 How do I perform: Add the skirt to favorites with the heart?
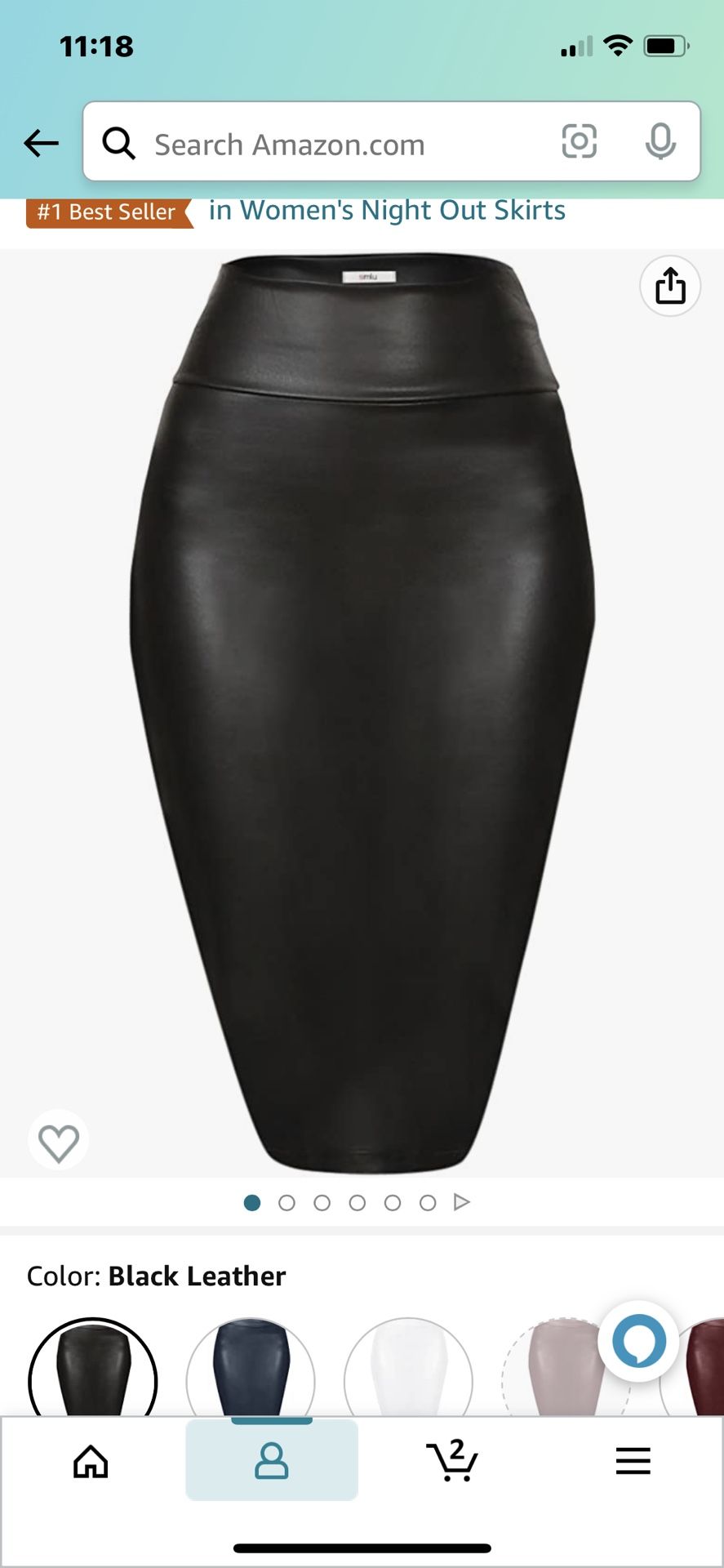58,1140
